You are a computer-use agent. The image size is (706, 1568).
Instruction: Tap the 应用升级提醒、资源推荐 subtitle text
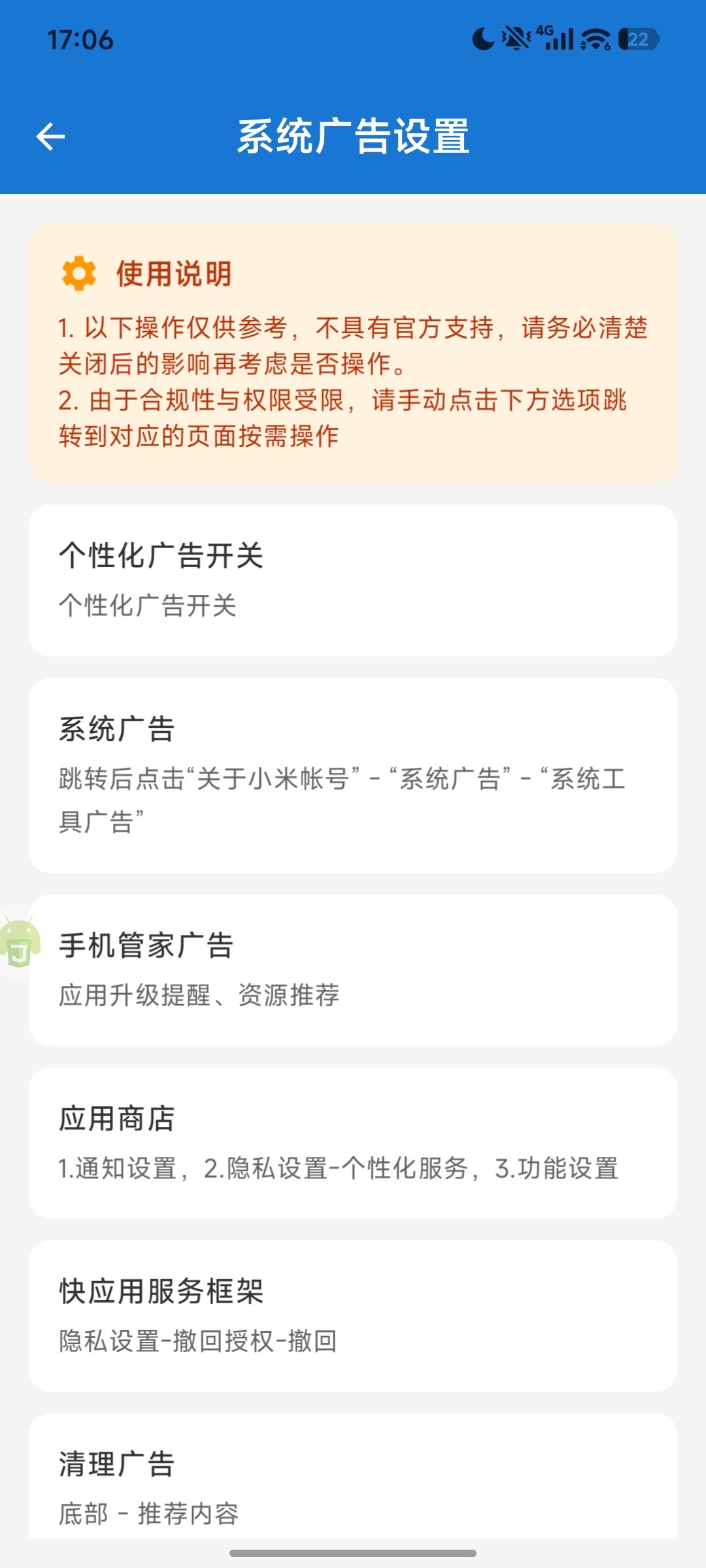[199, 996]
